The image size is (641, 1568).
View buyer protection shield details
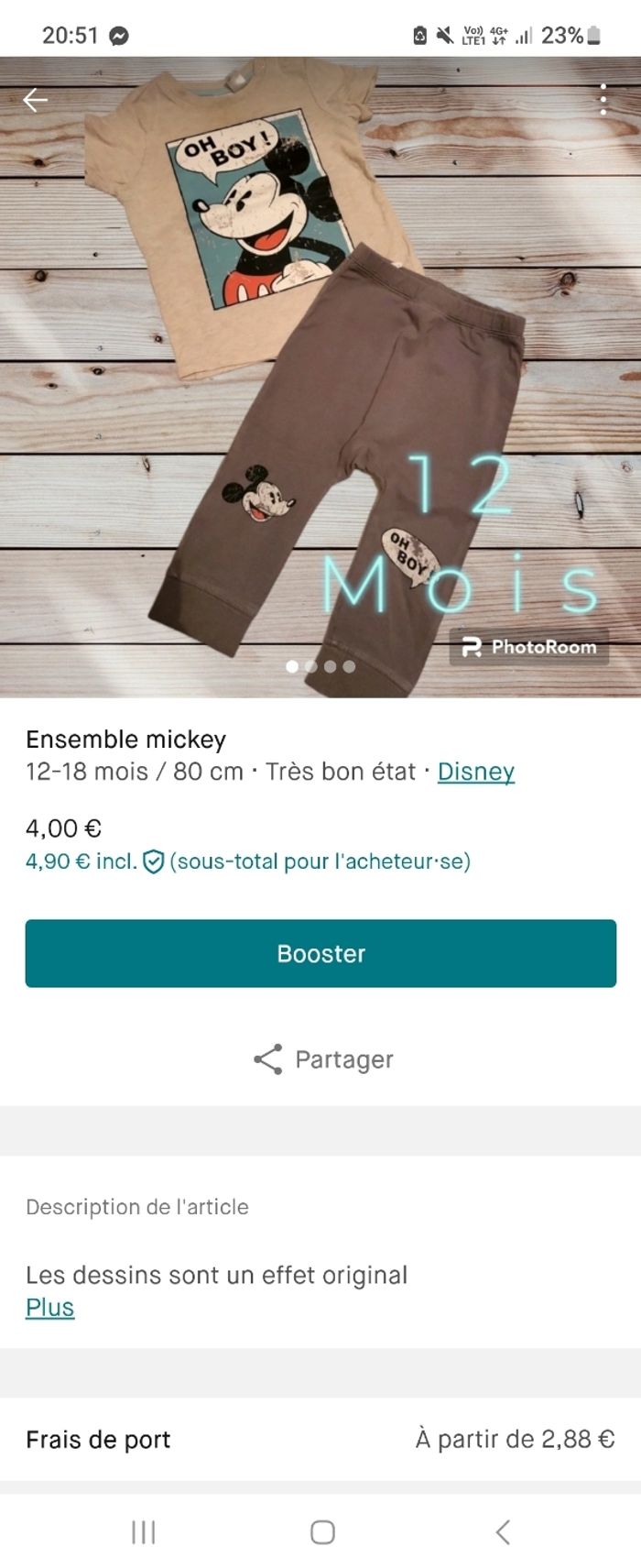[x=153, y=861]
